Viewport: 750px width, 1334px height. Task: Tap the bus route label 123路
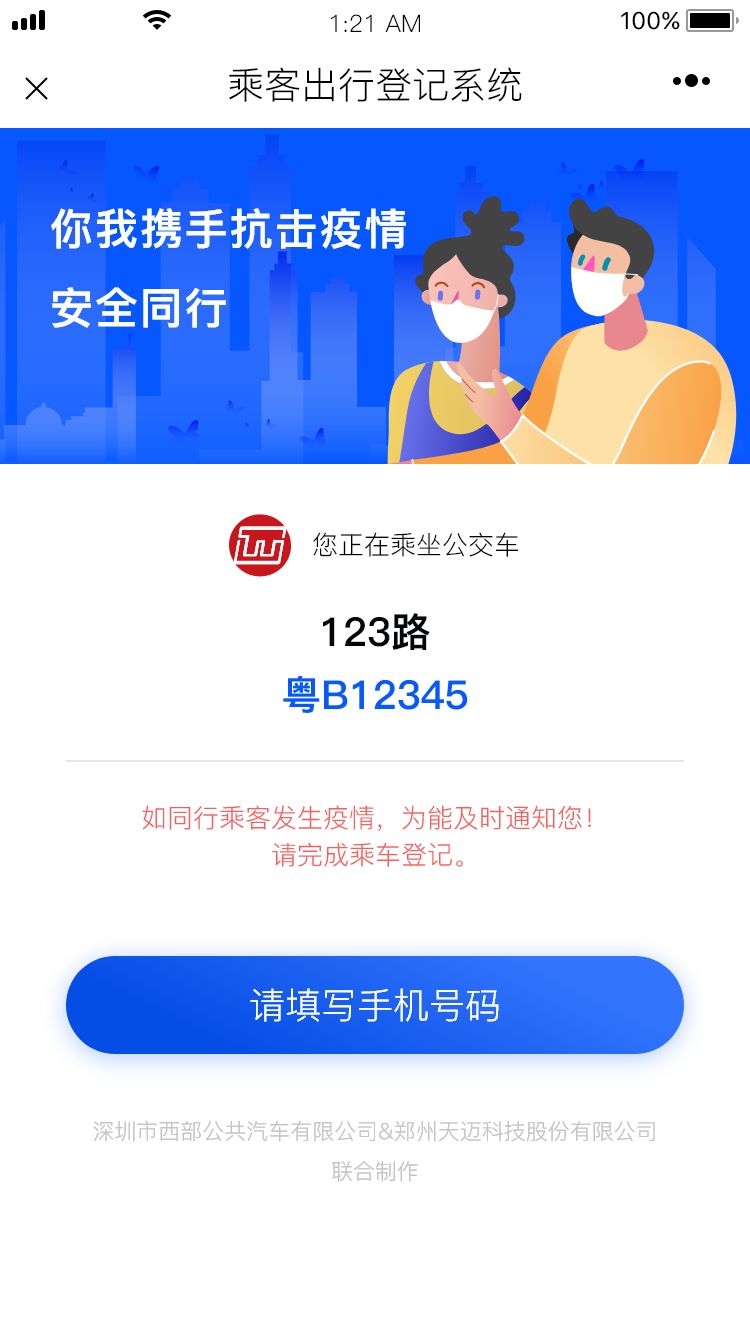coord(375,633)
